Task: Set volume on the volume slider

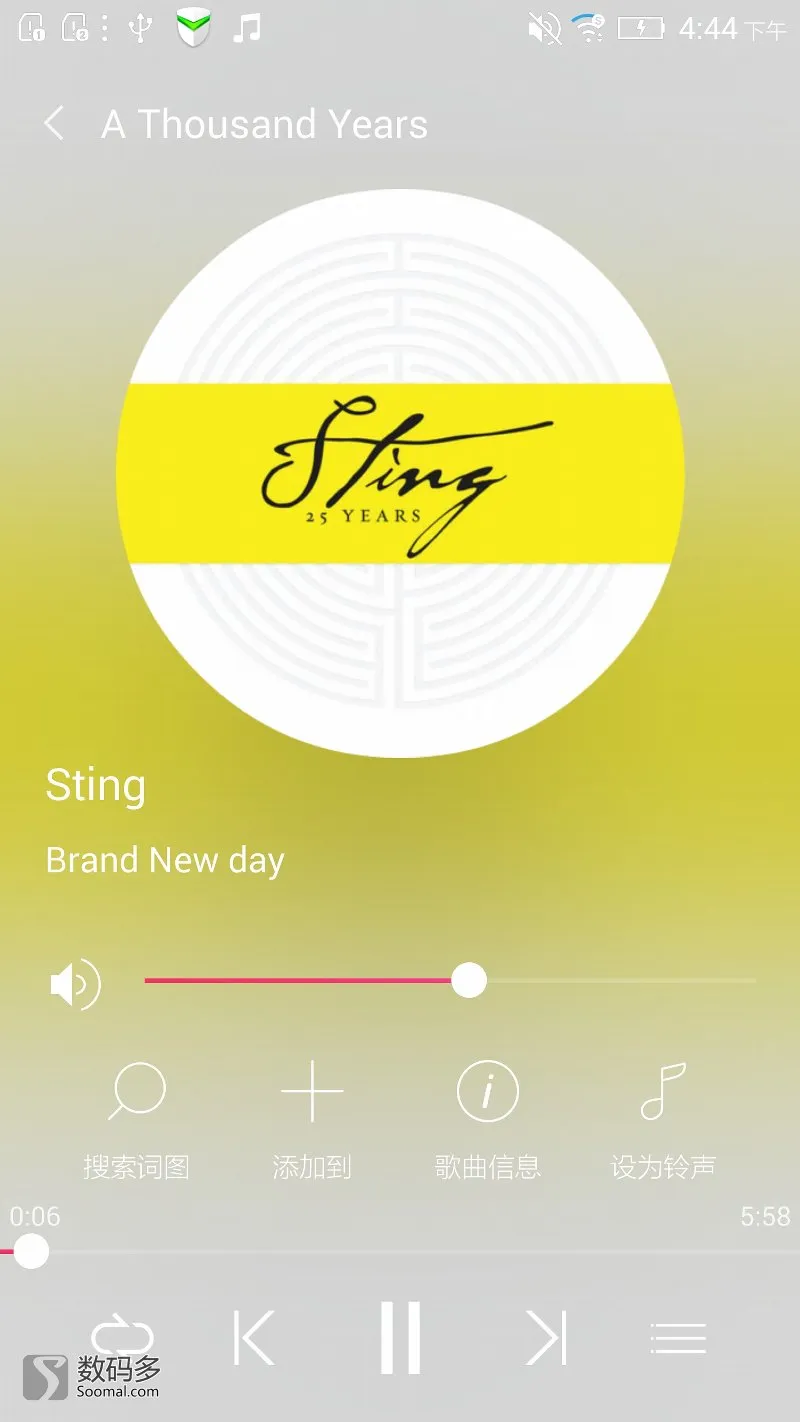Action: tap(450, 981)
